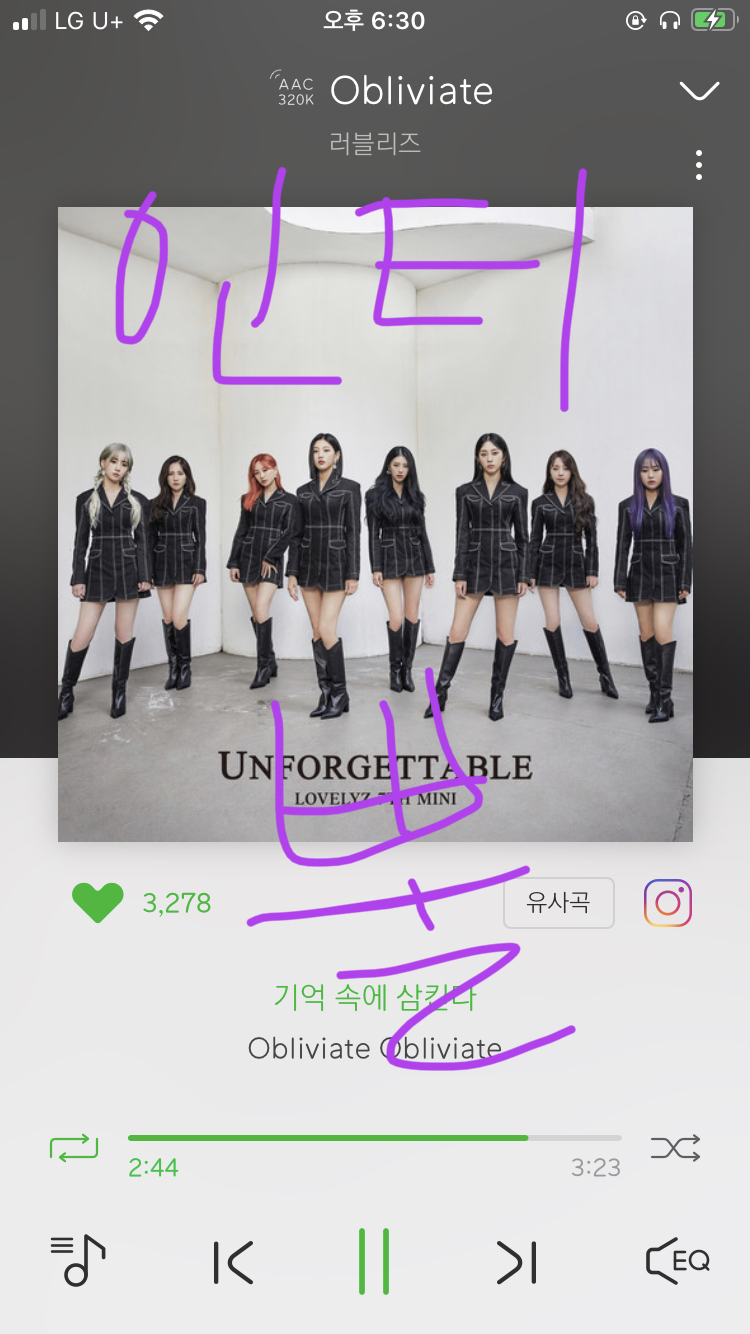Toggle repeat mode
This screenshot has width=750, height=1334.
coord(74,1147)
